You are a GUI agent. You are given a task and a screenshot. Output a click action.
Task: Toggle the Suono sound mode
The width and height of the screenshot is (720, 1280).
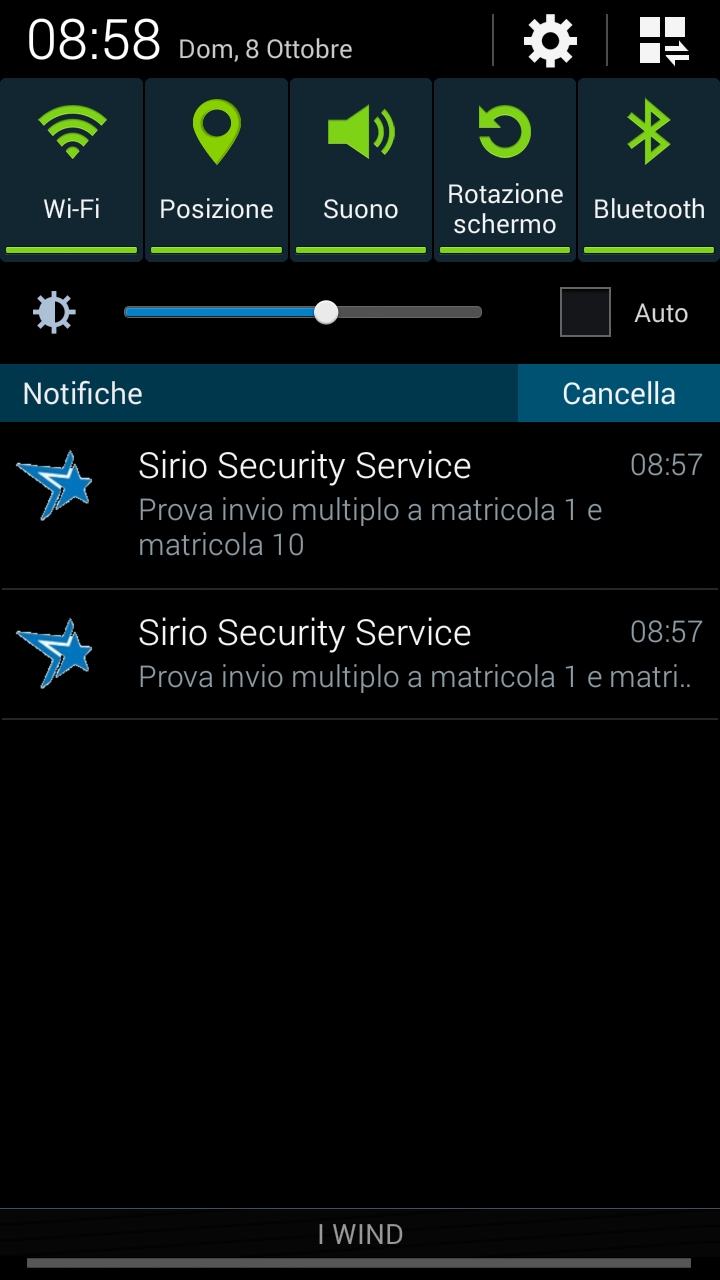360,169
